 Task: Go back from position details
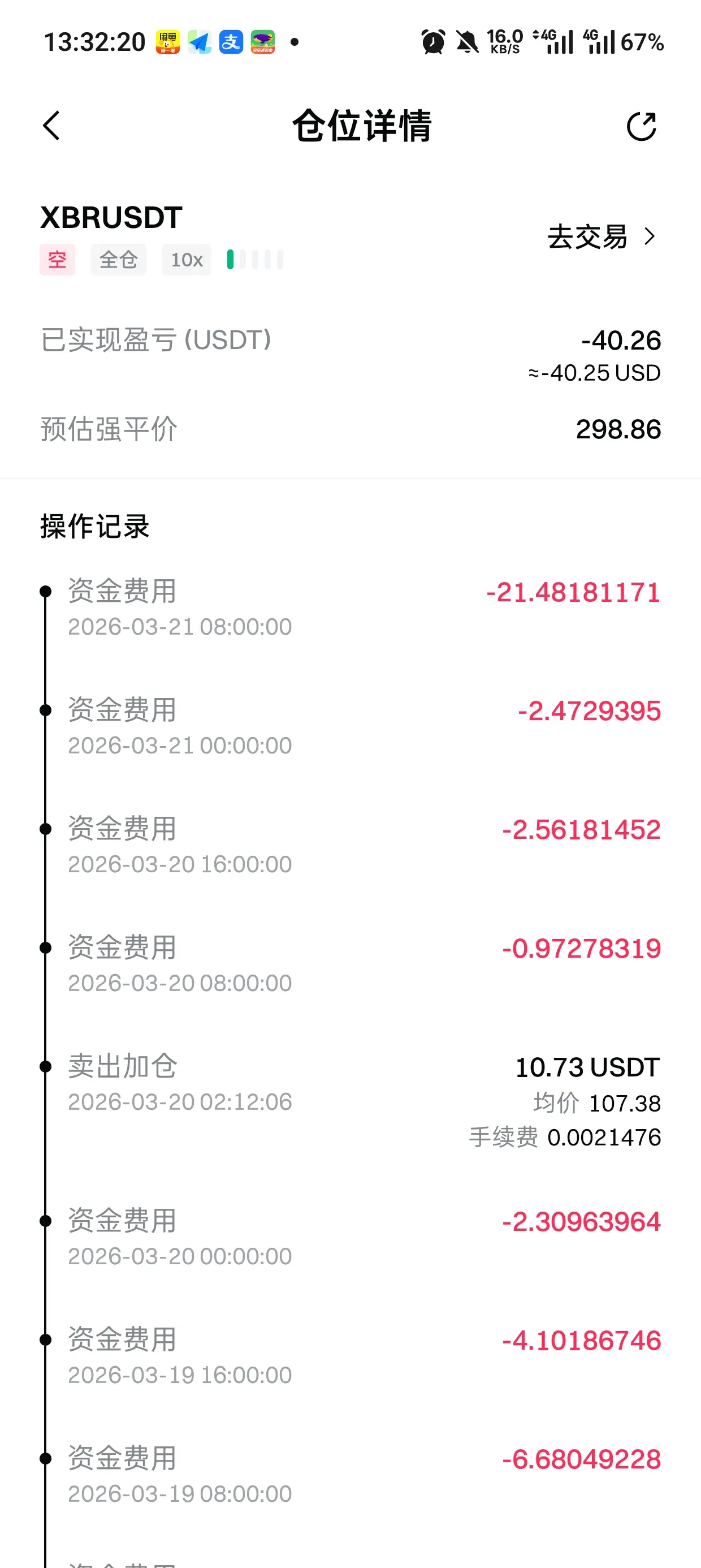(x=51, y=126)
